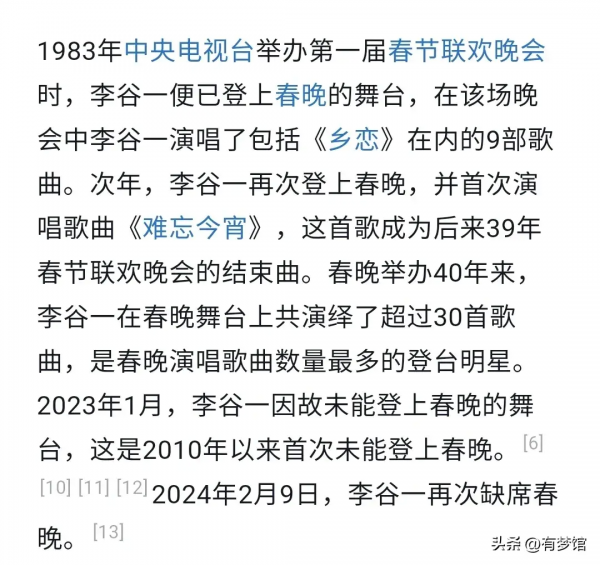The width and height of the screenshot is (600, 565).
Task: Tap citation reference [6]
Action: pos(533,443)
